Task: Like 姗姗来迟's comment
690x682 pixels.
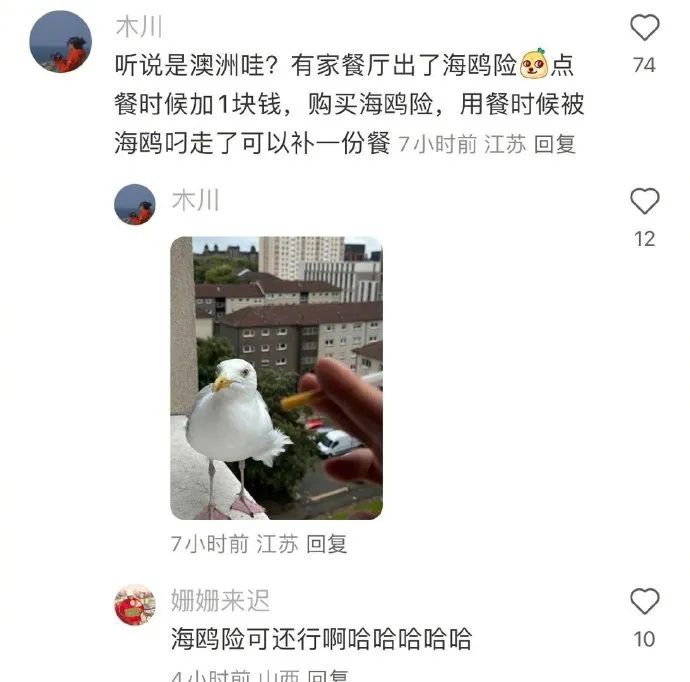Action: click(645, 601)
